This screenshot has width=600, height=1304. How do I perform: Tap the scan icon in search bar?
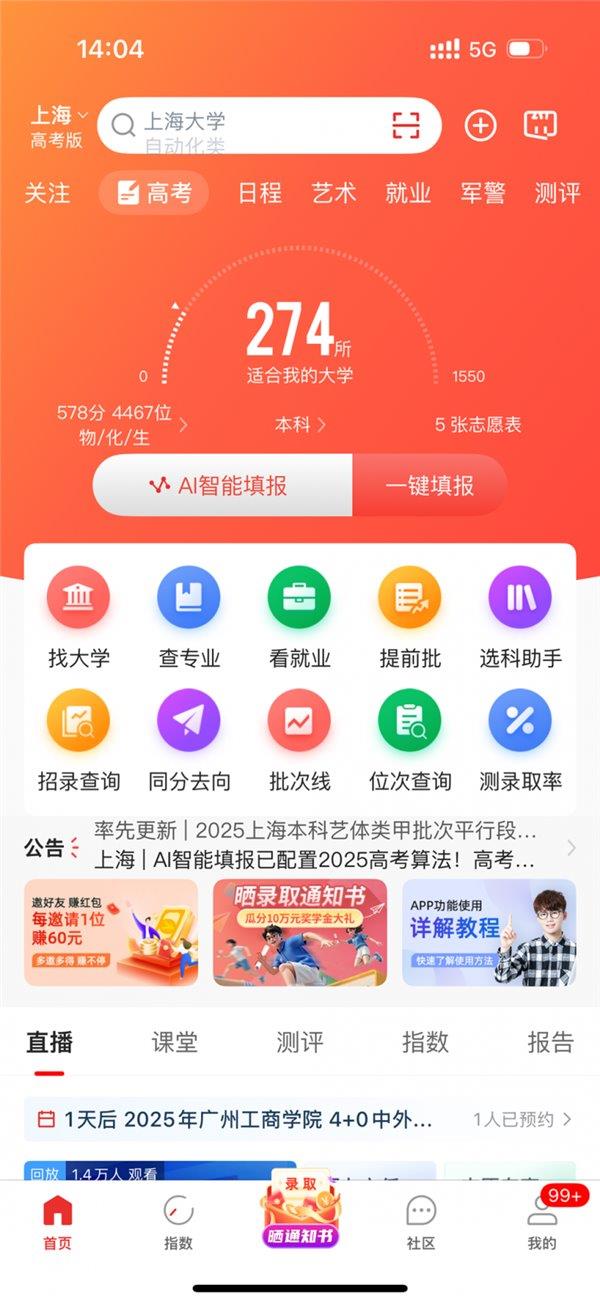pyautogui.click(x=405, y=125)
